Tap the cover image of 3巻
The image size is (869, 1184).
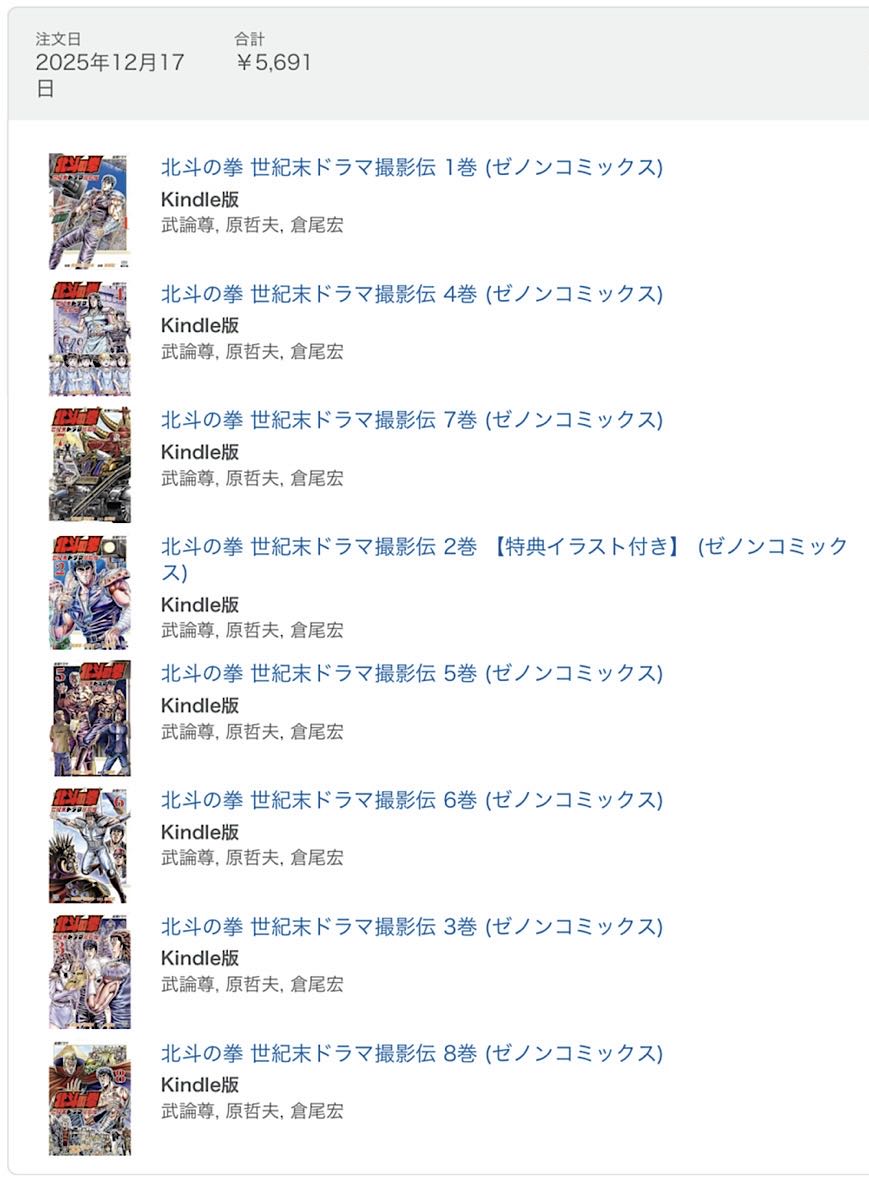[89, 970]
